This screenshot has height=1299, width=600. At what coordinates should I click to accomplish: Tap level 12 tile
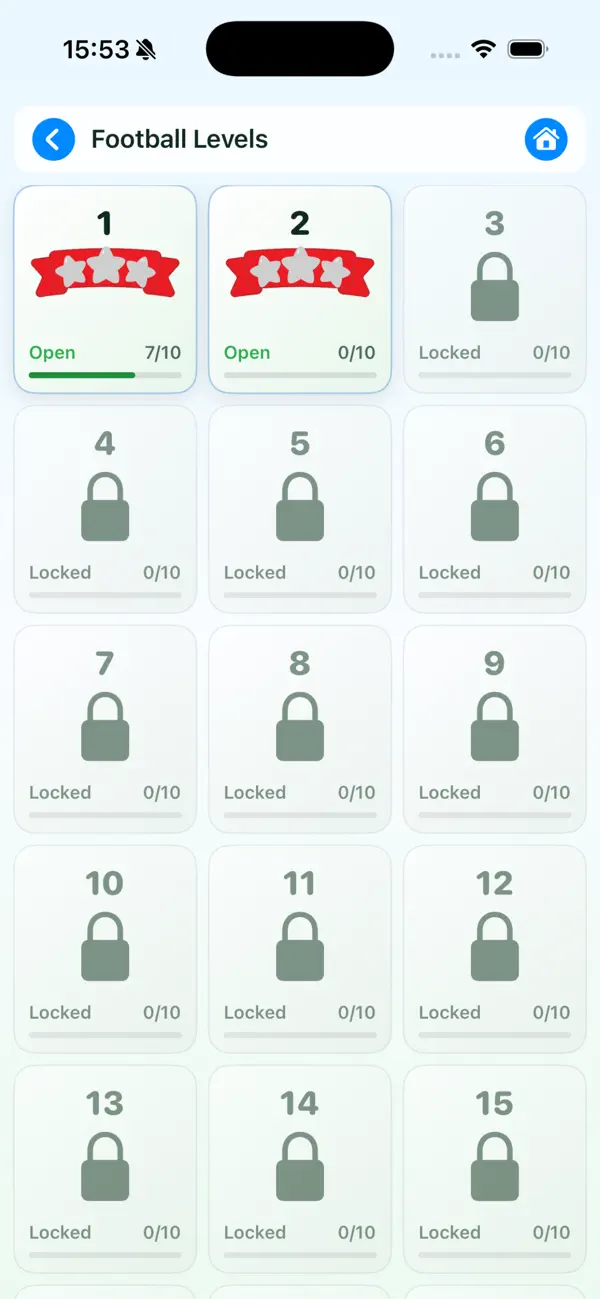[x=495, y=949]
